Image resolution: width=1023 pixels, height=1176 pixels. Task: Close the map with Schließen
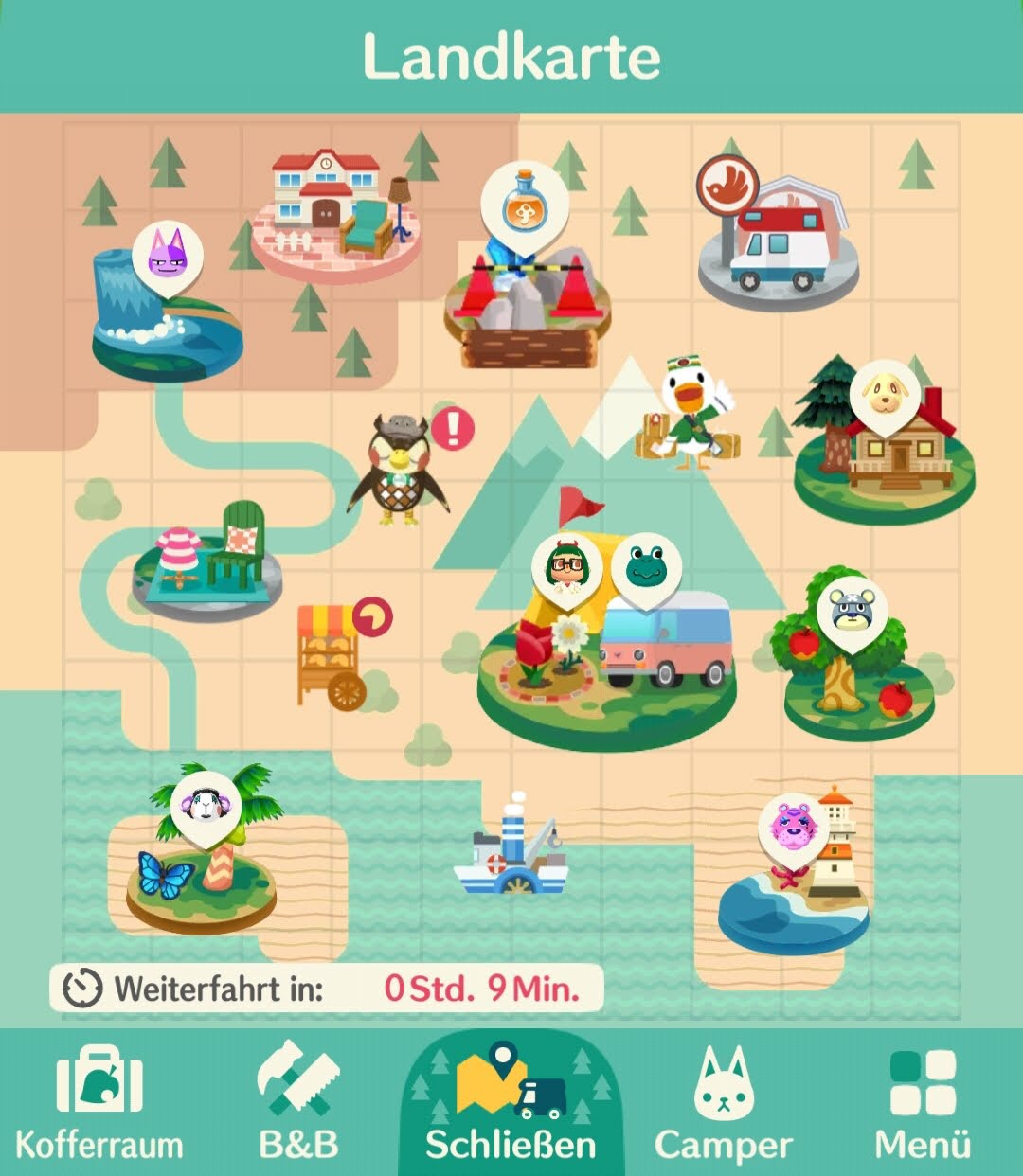tap(511, 1104)
